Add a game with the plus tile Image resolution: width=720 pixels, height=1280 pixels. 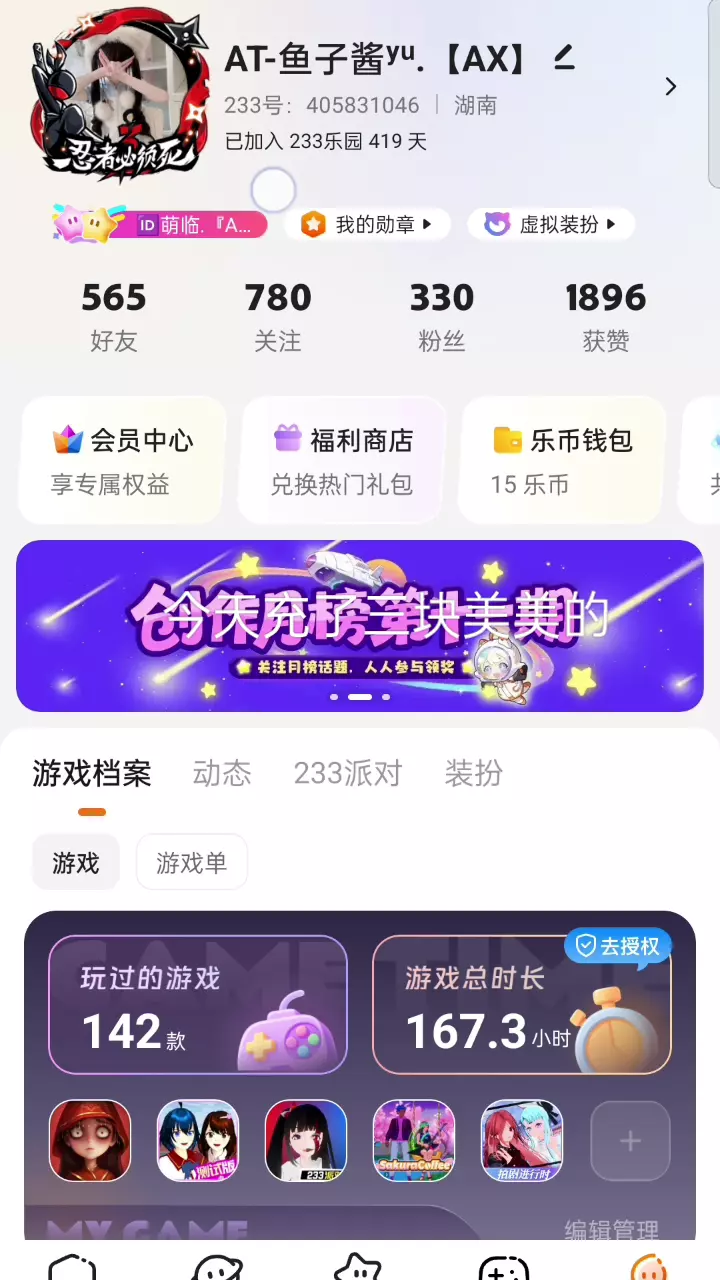630,1141
